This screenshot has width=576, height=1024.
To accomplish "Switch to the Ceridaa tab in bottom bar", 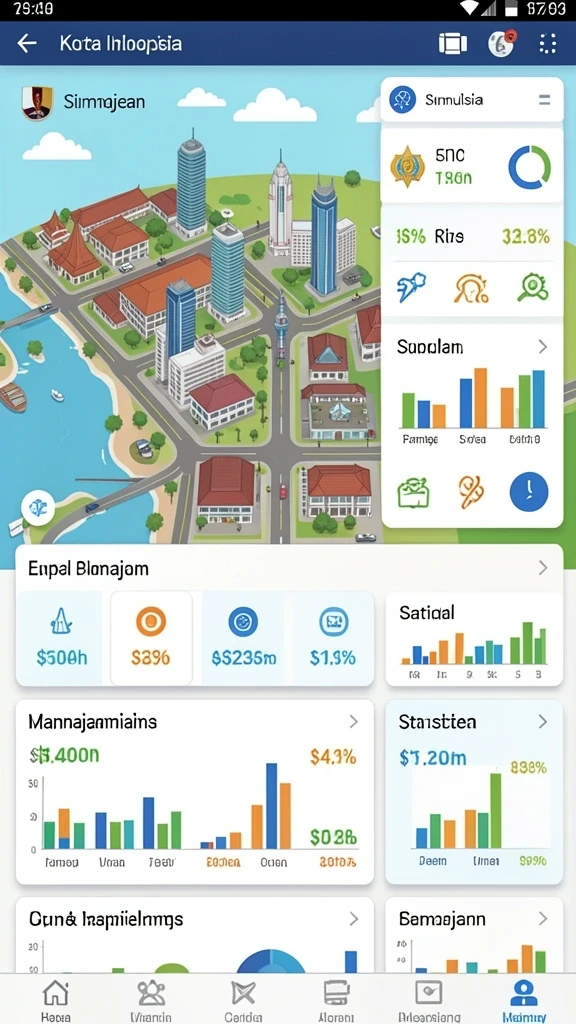I will 243,1000.
